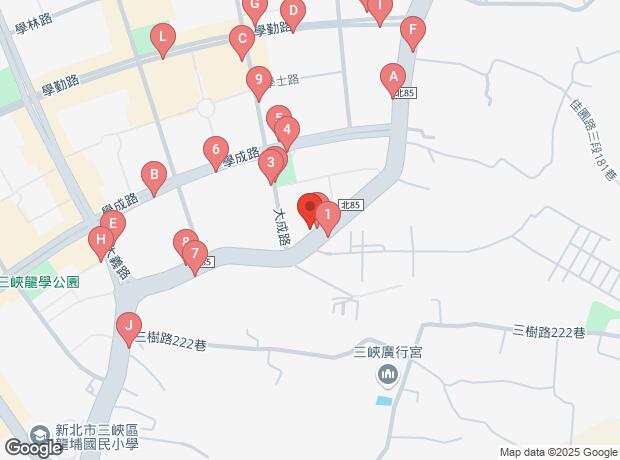Image resolution: width=620 pixels, height=460 pixels.
Task: Open marker C near 學勤路
Action: [x=240, y=40]
